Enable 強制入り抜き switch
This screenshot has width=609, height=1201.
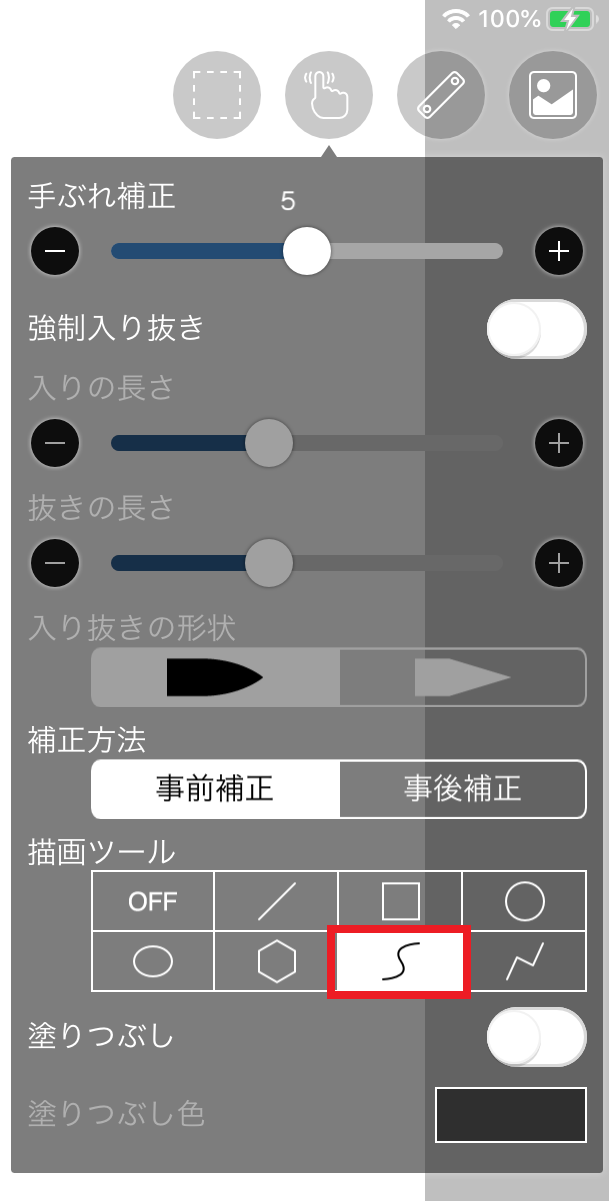pos(536,329)
